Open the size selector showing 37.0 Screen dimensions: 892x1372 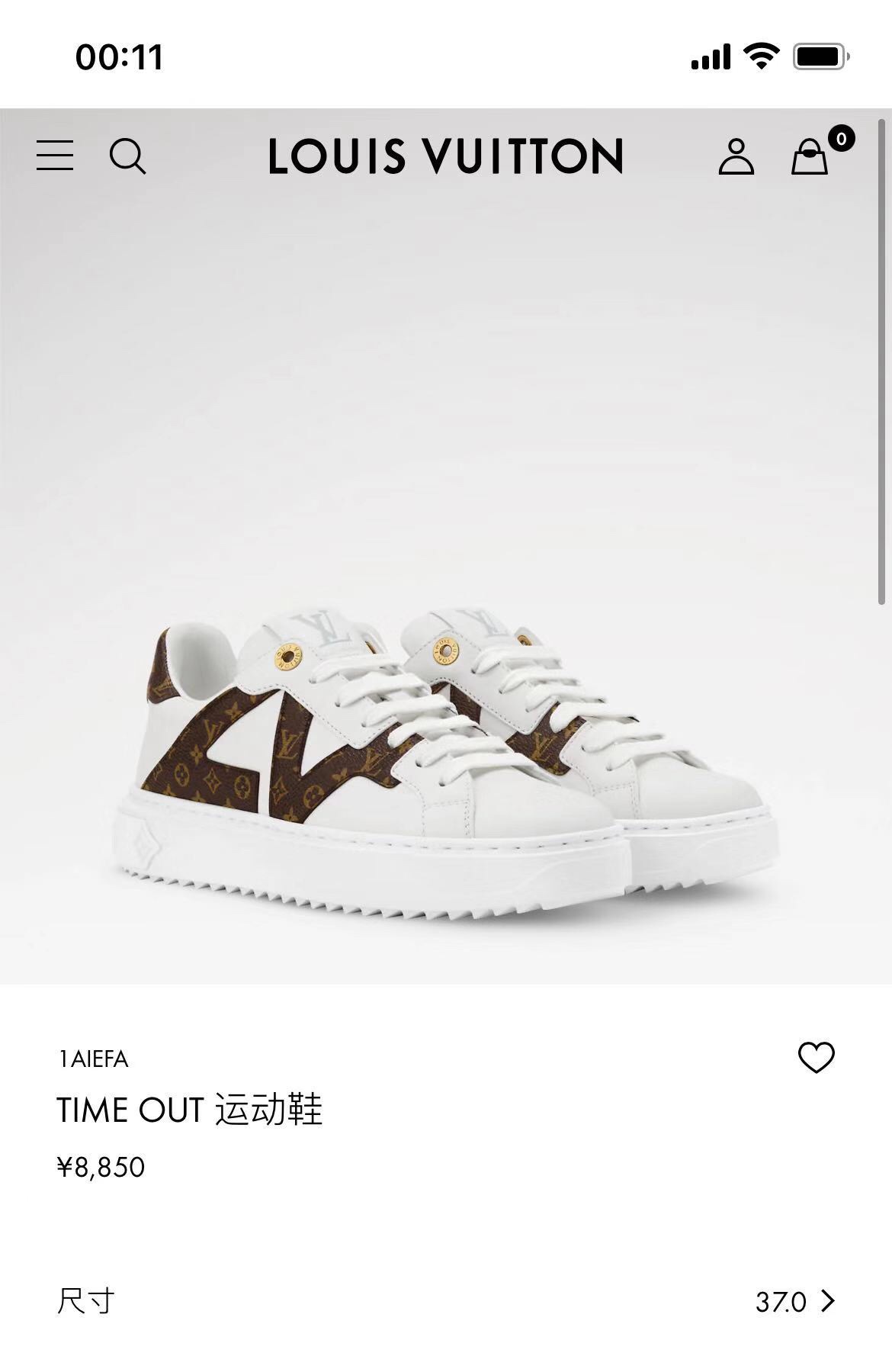[794, 1301]
